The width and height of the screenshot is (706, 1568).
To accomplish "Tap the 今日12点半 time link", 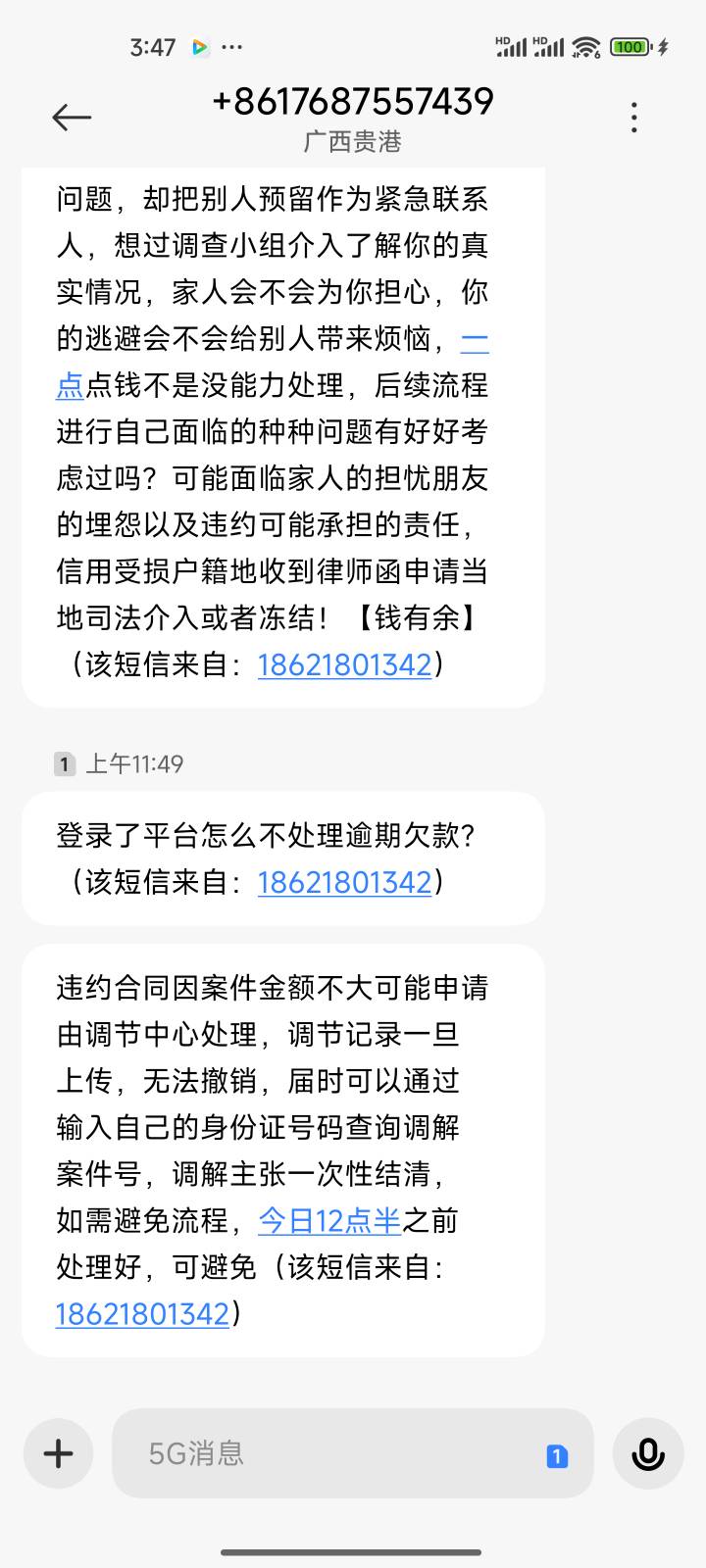I will (329, 1220).
